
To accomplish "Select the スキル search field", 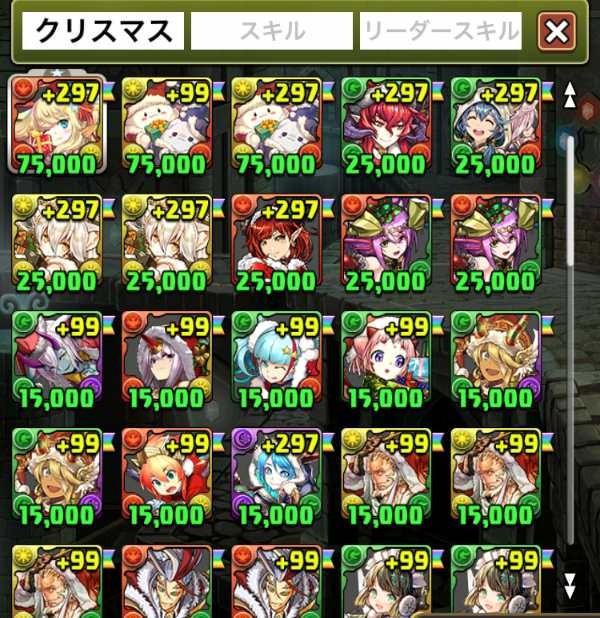I will [272, 32].
